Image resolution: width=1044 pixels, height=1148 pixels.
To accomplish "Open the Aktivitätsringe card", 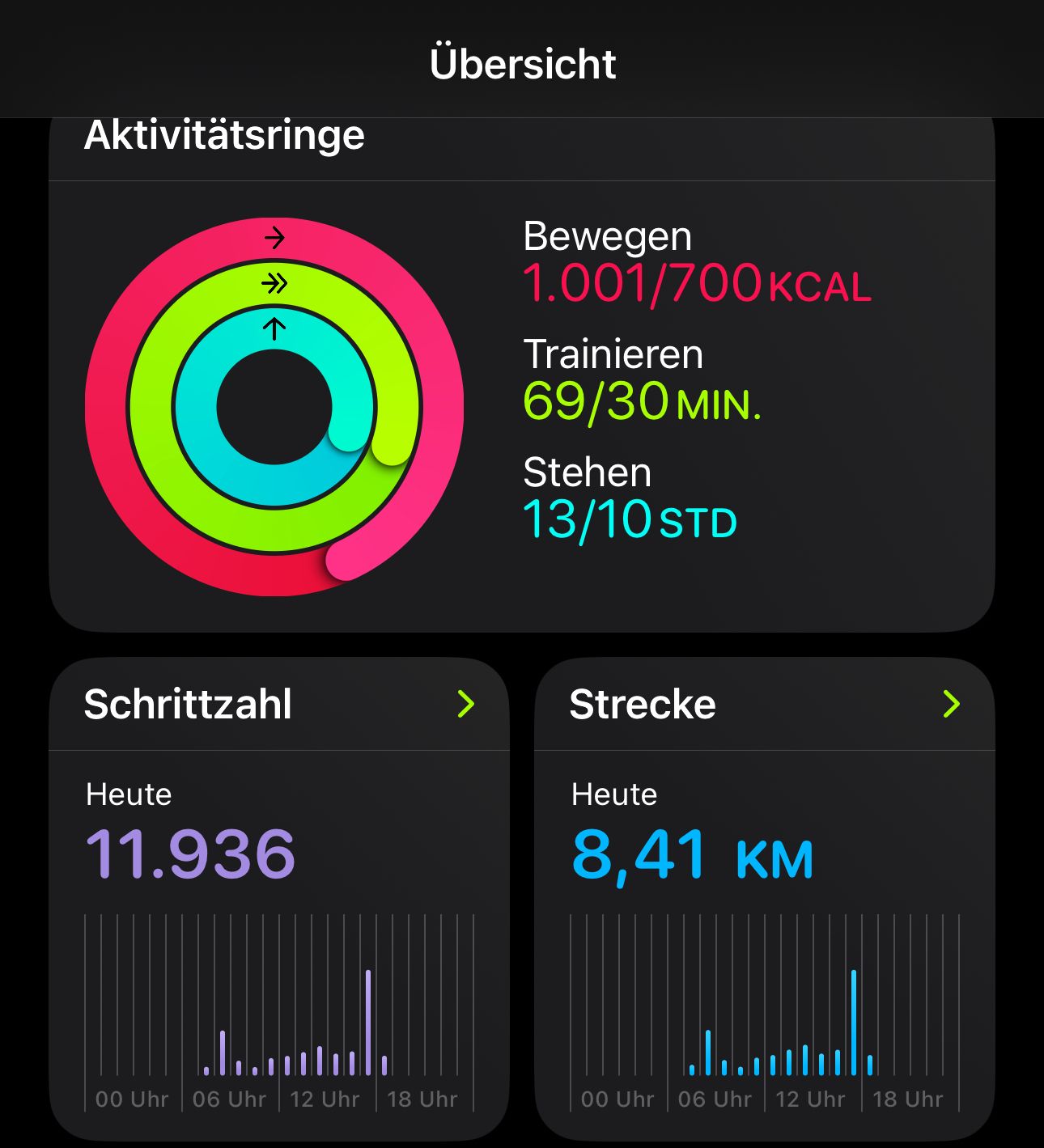I will click(x=521, y=388).
